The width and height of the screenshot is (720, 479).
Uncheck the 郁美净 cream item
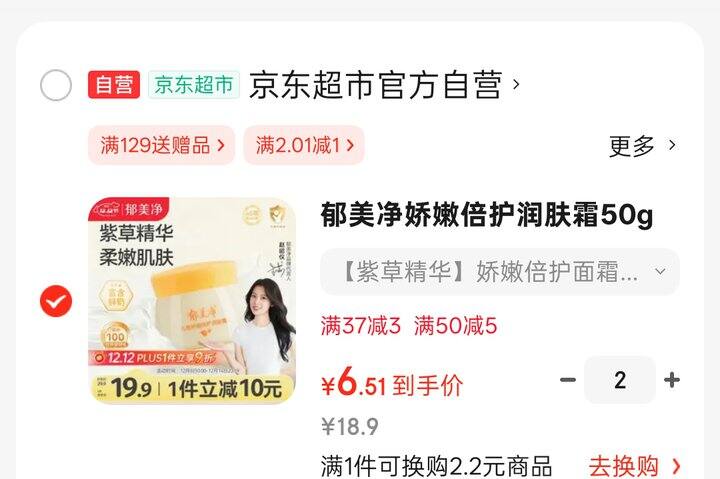pyautogui.click(x=56, y=301)
